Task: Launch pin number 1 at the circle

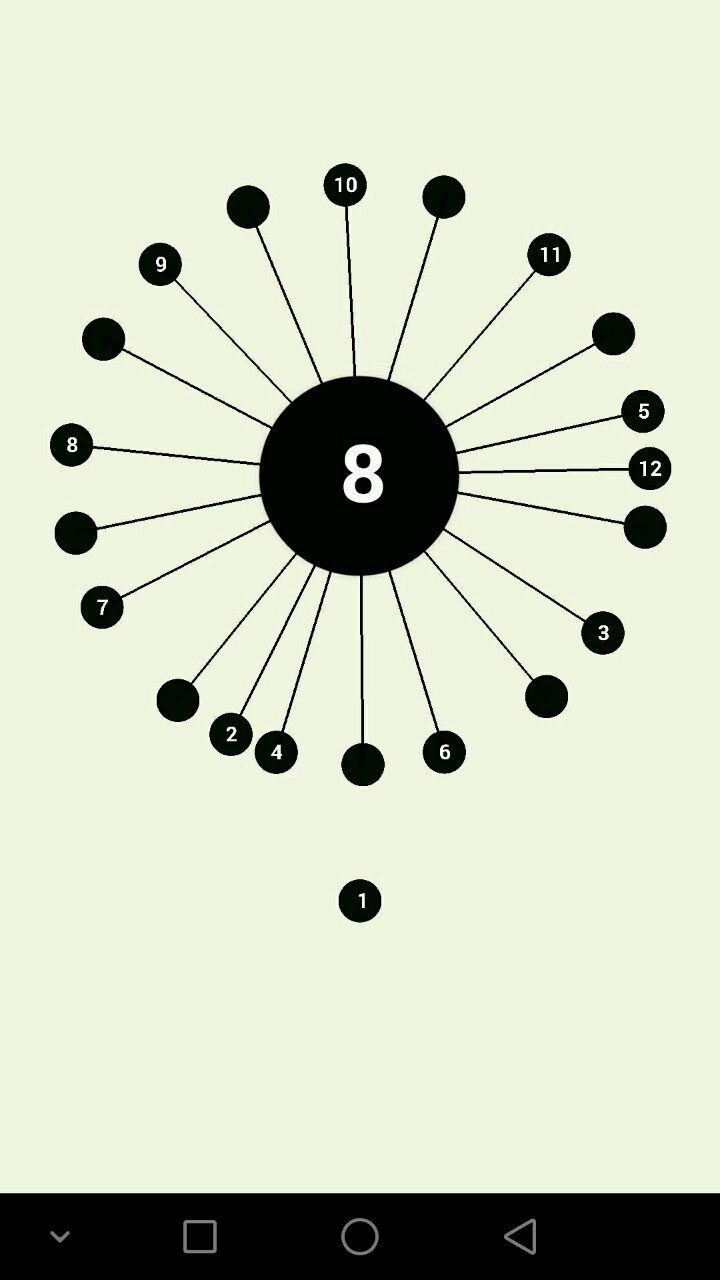Action: click(360, 901)
